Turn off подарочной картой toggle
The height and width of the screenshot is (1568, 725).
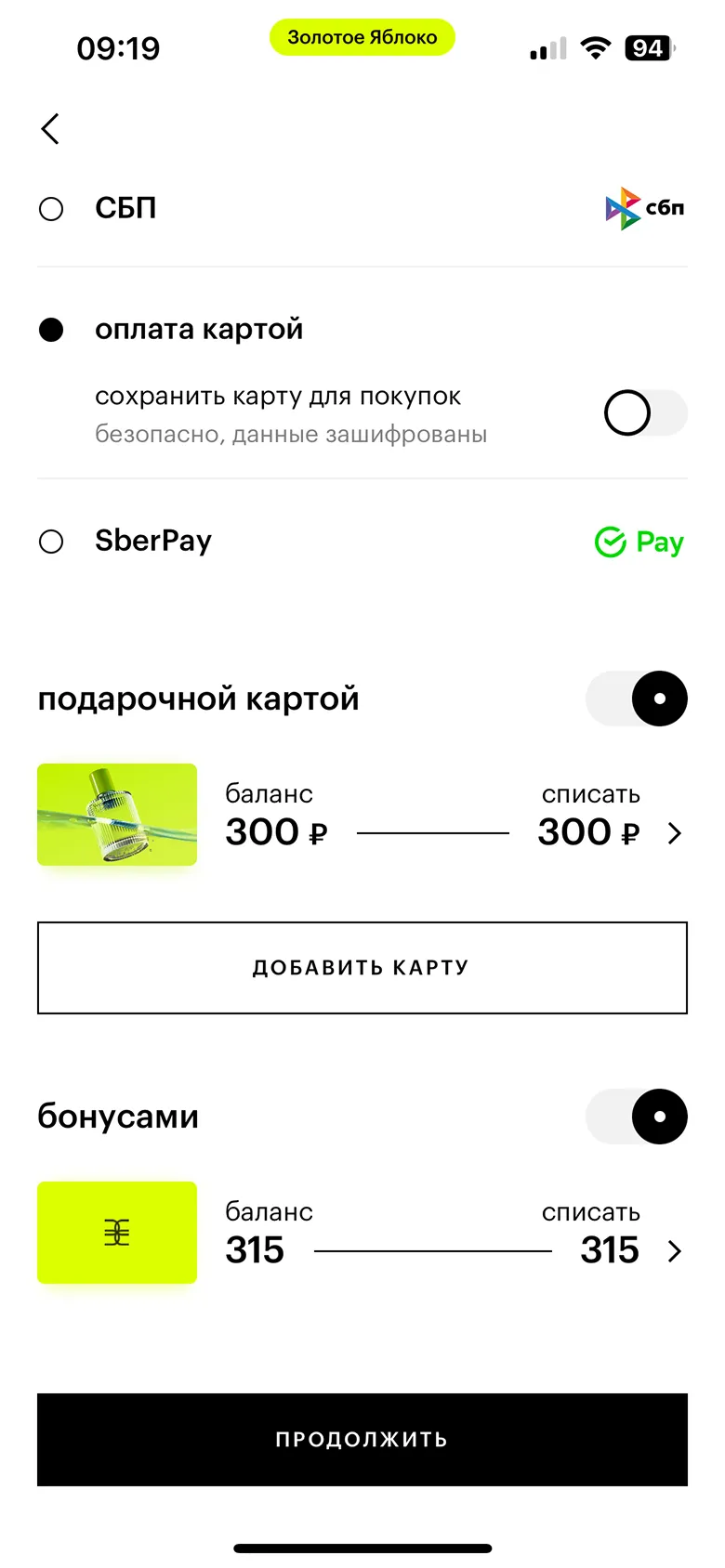(637, 699)
